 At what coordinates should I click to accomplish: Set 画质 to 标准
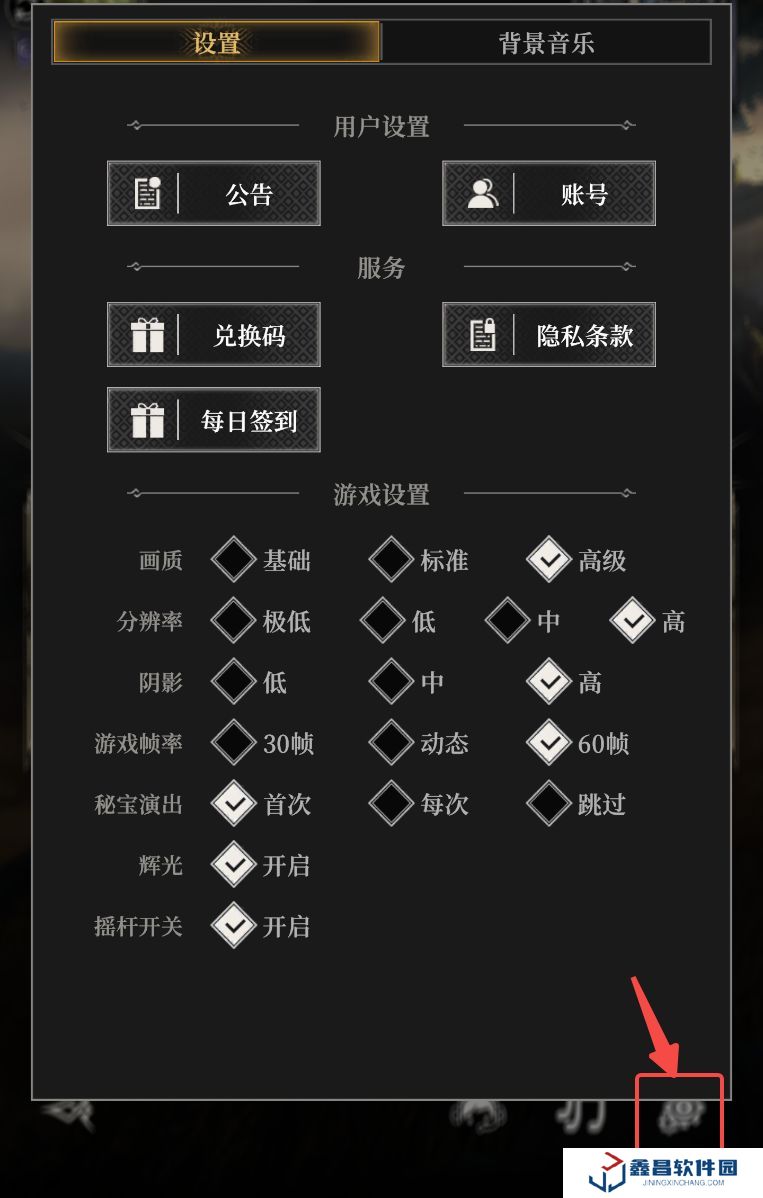point(391,560)
